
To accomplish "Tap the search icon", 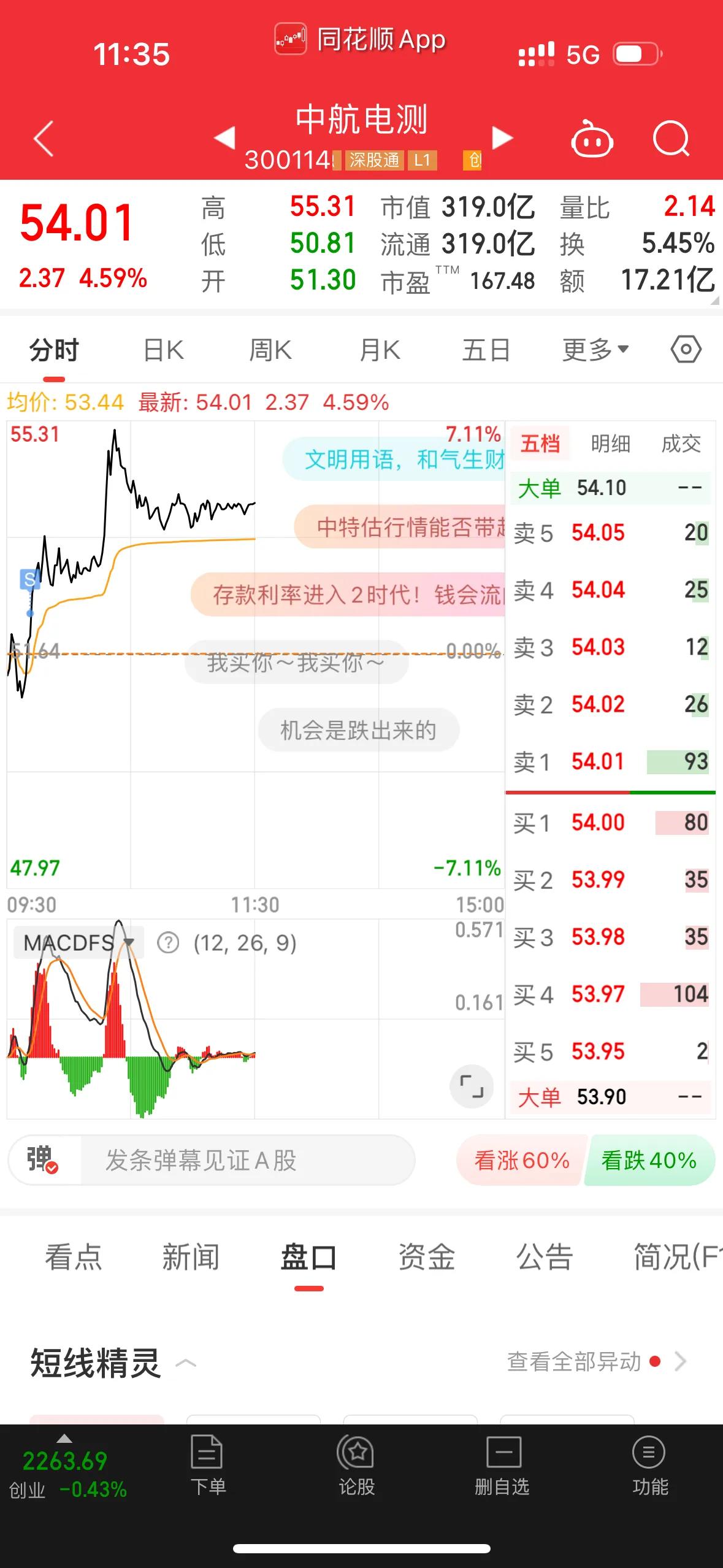I will click(671, 139).
